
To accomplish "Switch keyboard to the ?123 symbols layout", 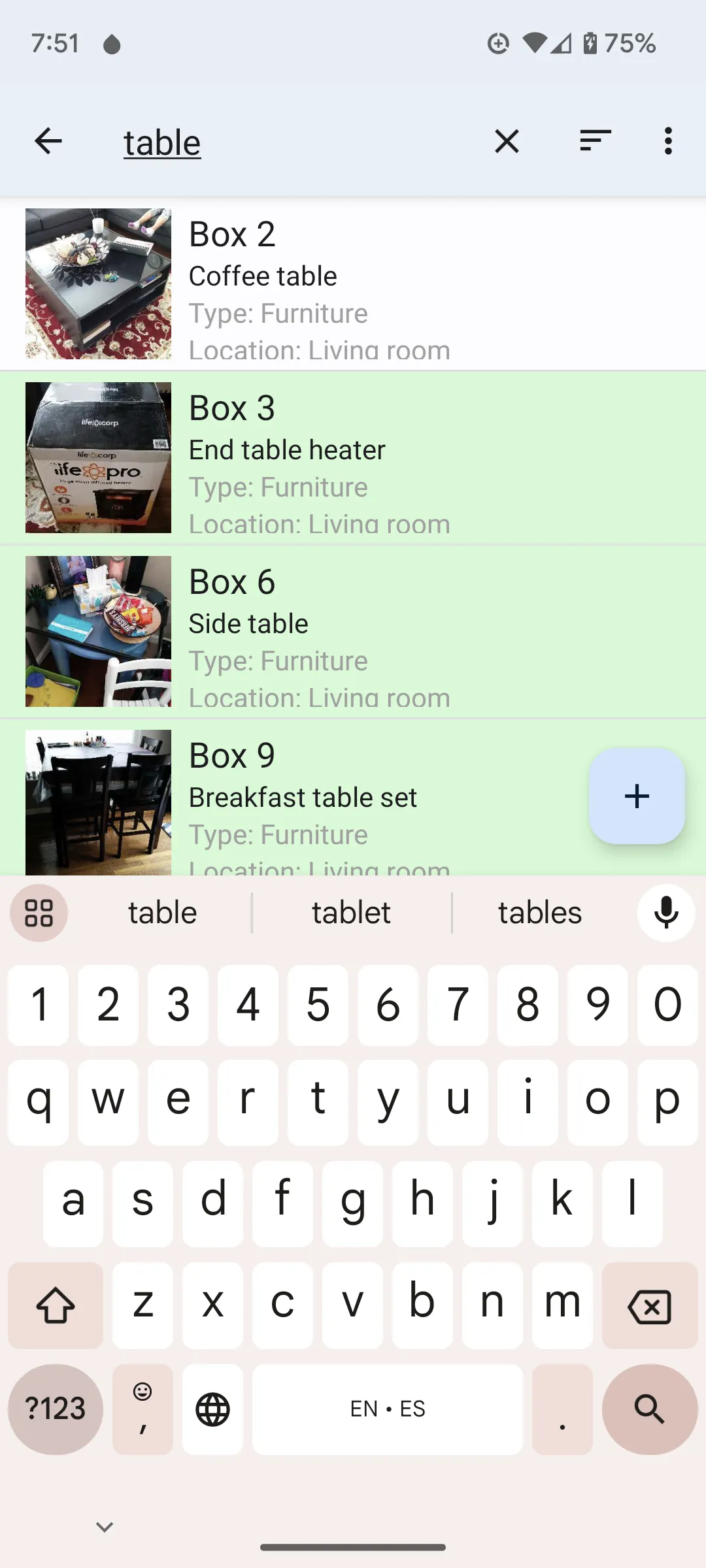I will (56, 1409).
